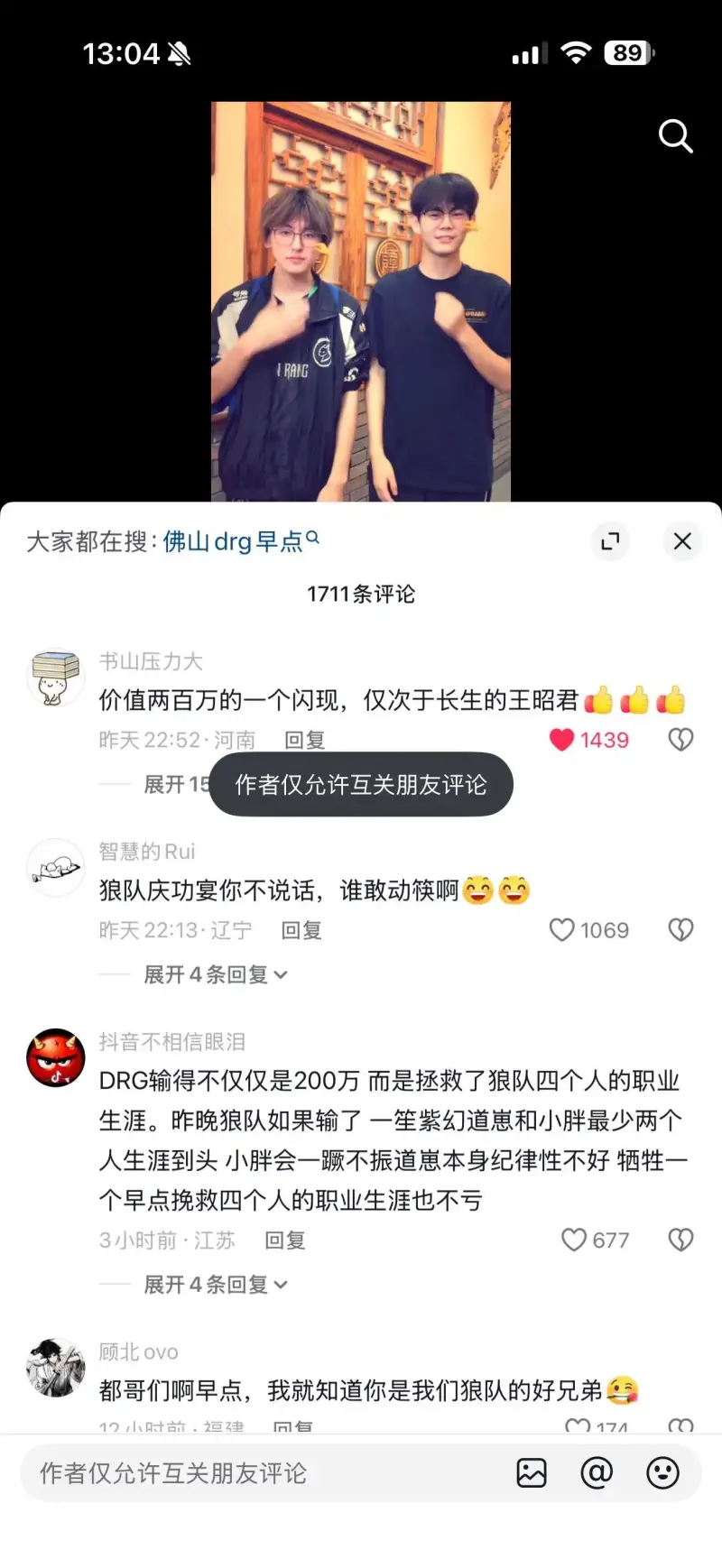
Task: Reply to 智慧的Rui's comment
Action: tap(301, 930)
